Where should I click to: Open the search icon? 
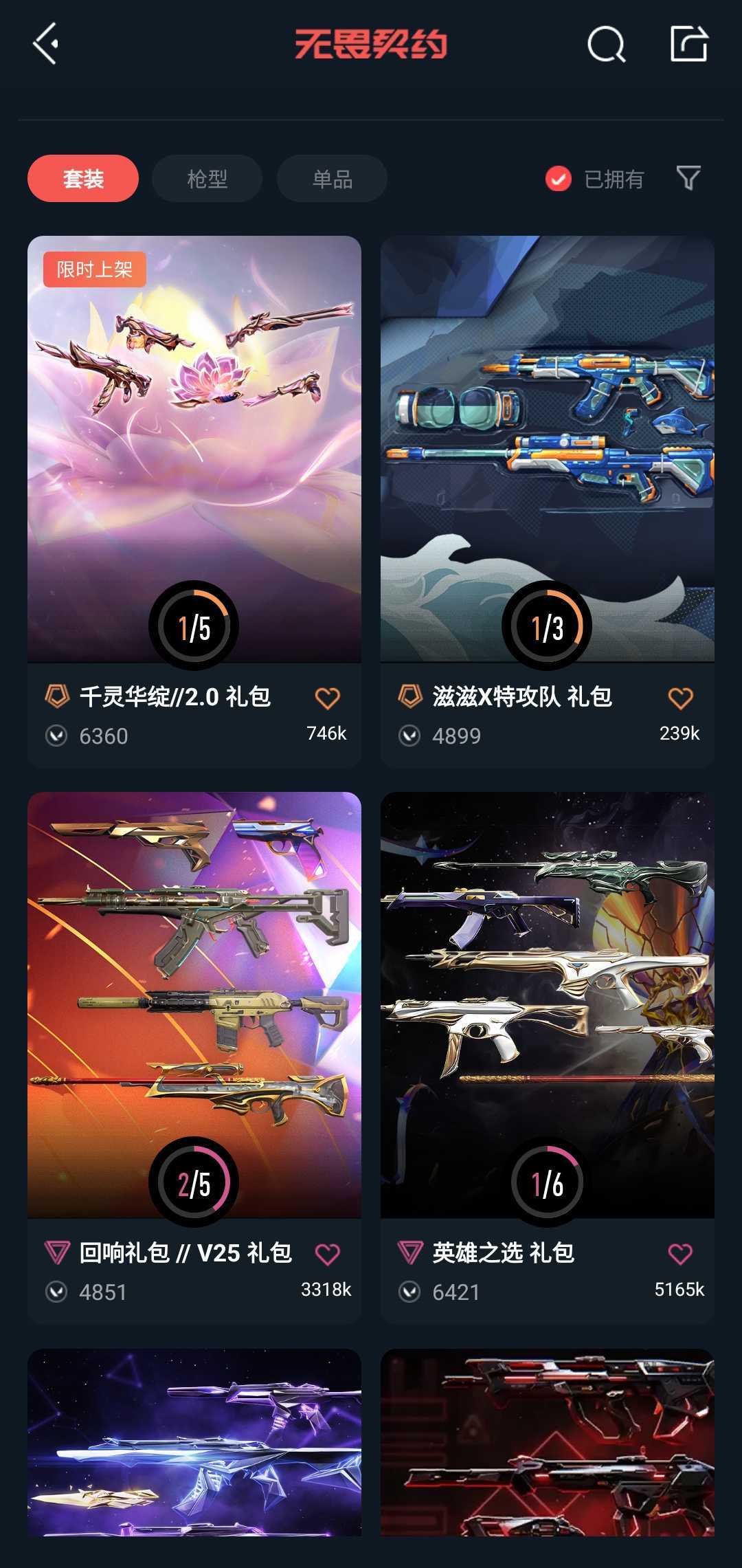click(607, 45)
